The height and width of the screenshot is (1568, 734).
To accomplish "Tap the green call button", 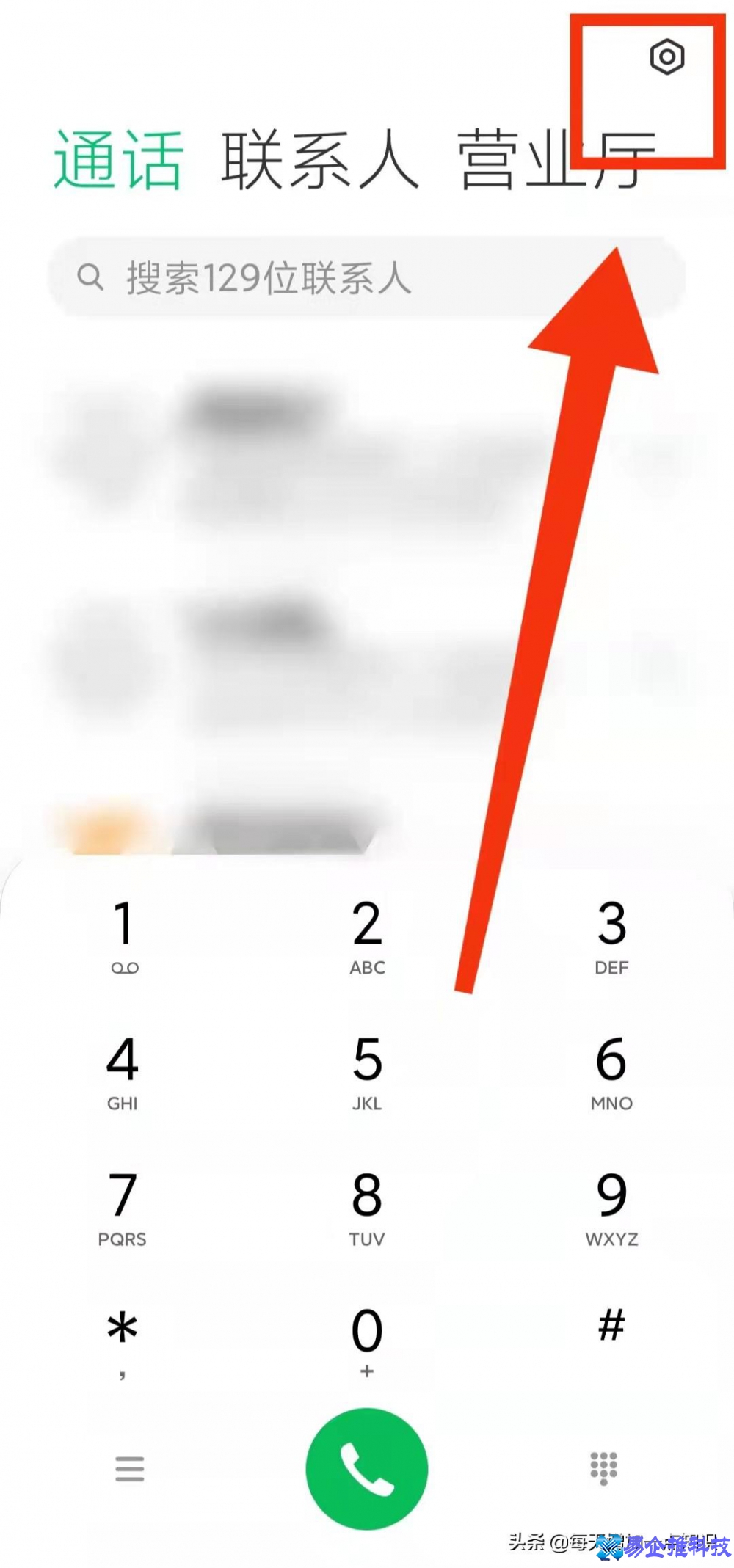I will 367,1469.
